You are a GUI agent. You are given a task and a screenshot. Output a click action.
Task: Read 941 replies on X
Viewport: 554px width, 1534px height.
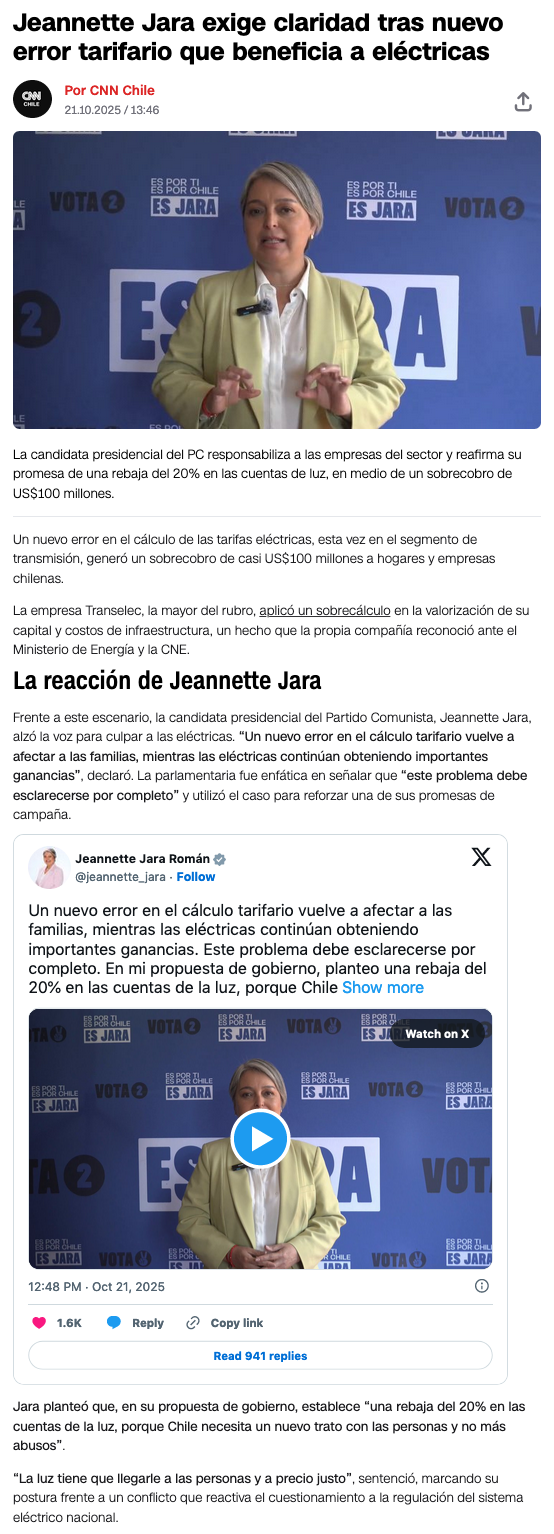pyautogui.click(x=260, y=1355)
